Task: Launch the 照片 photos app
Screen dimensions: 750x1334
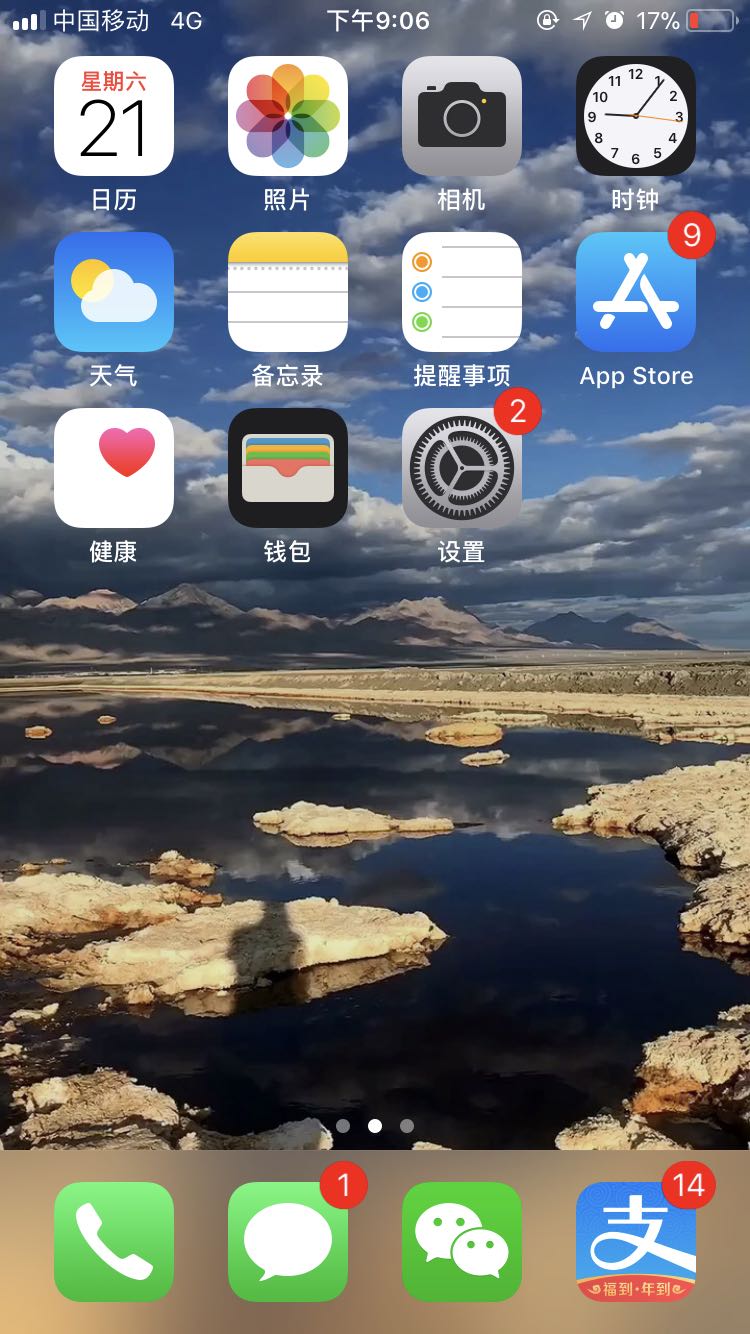Action: point(288,116)
